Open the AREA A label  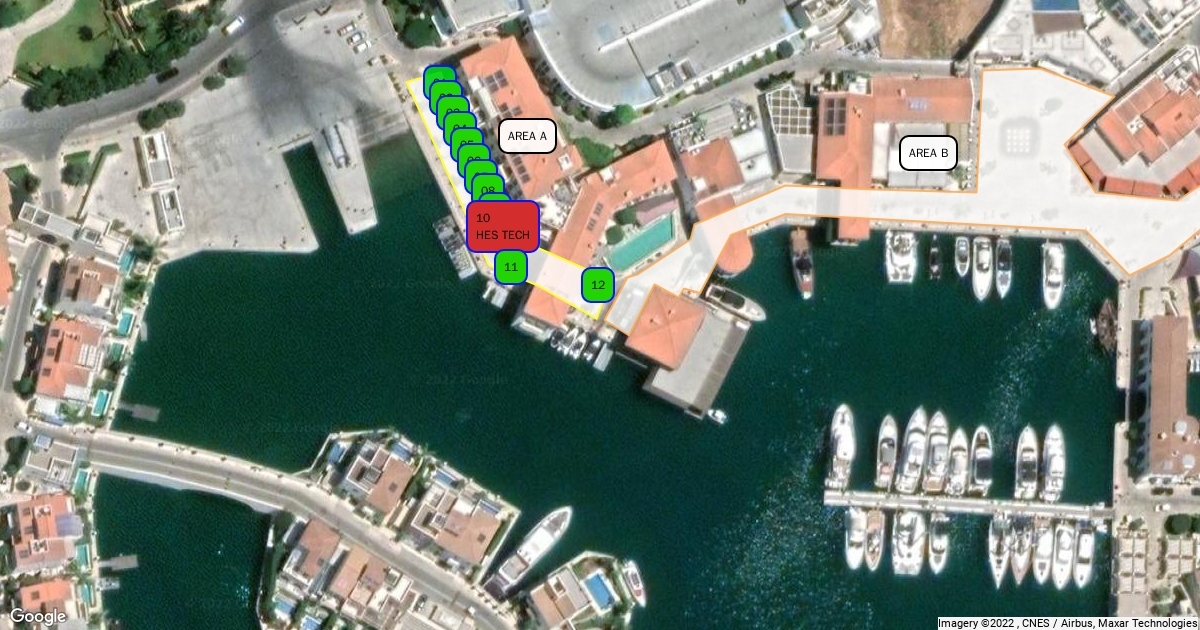tap(527, 136)
